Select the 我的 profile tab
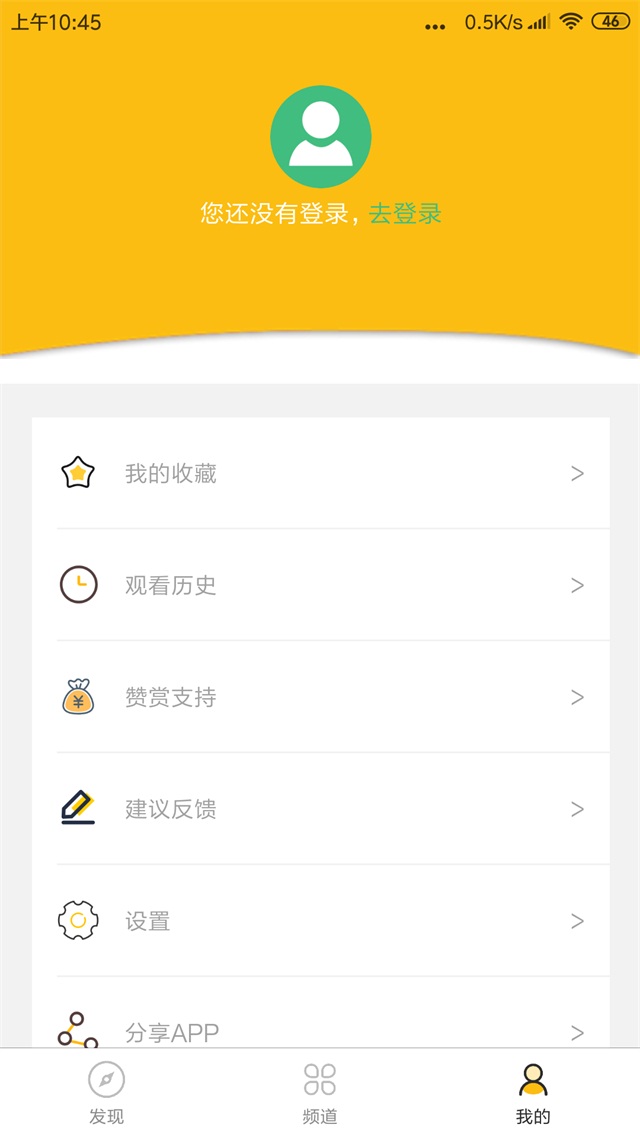The image size is (640, 1137). (533, 1093)
